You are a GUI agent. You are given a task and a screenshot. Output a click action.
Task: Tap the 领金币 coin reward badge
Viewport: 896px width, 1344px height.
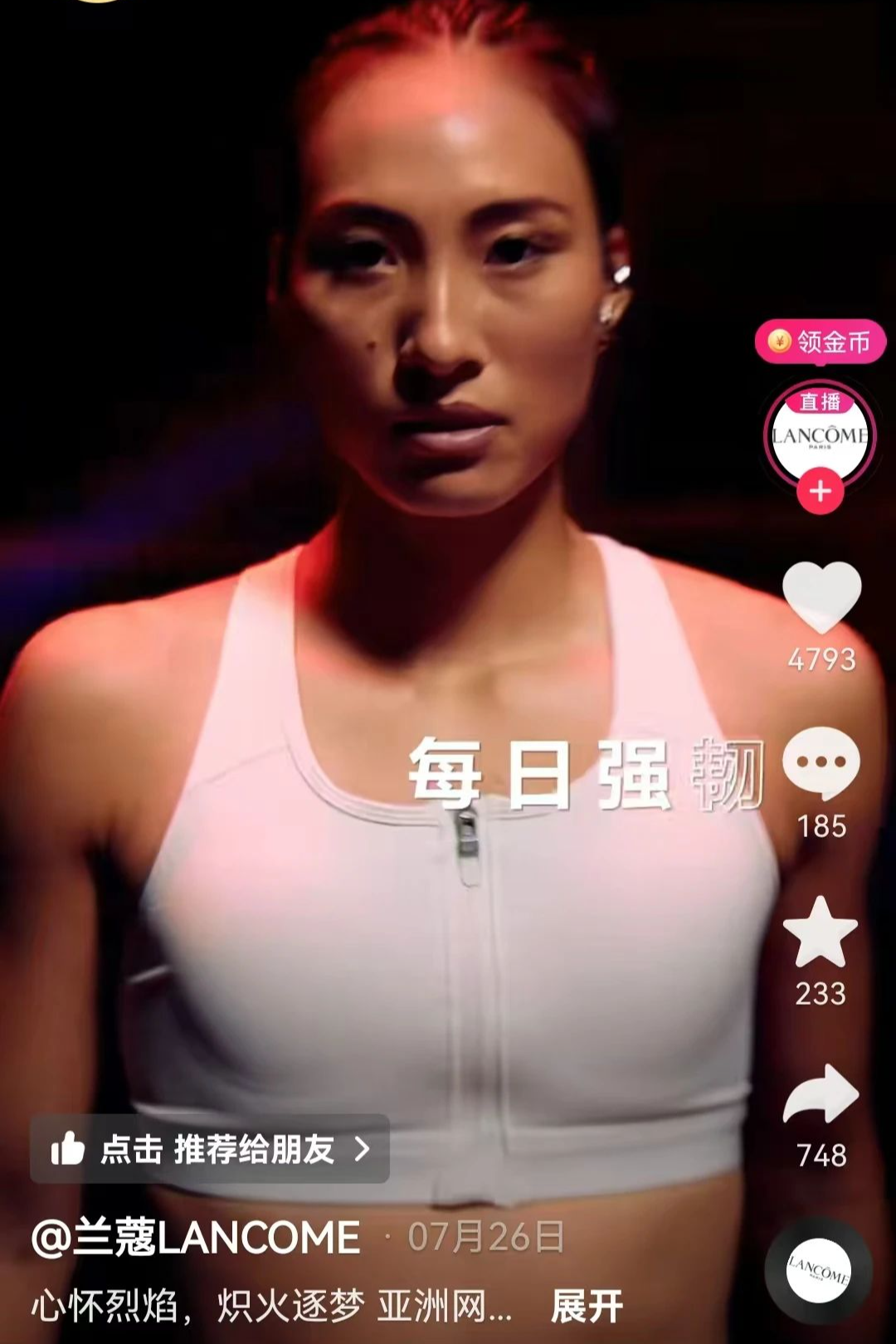coord(820,342)
